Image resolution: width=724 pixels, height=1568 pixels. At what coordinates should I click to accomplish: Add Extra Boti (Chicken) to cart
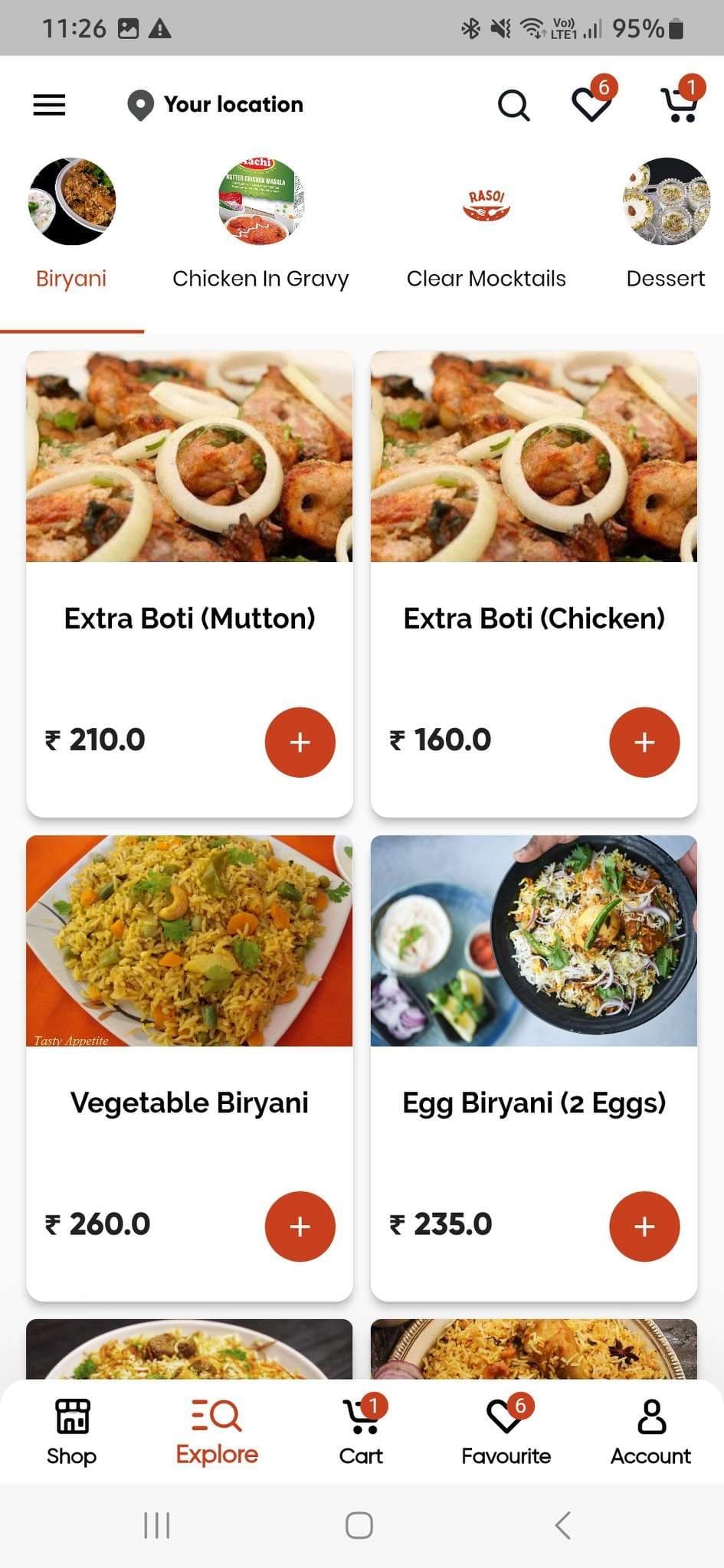(x=644, y=742)
